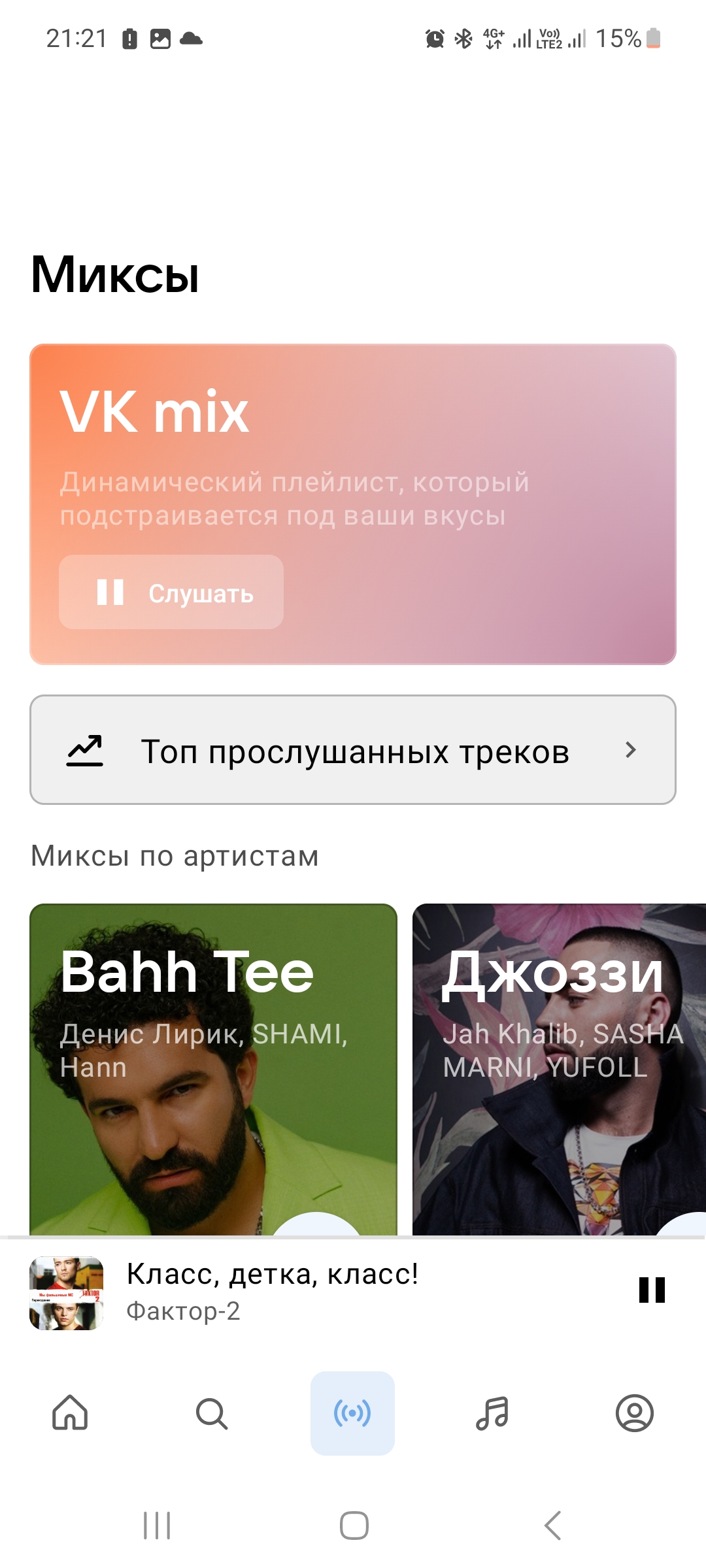Pause VK mix with the Слушать button
706x1568 pixels.
pos(171,592)
